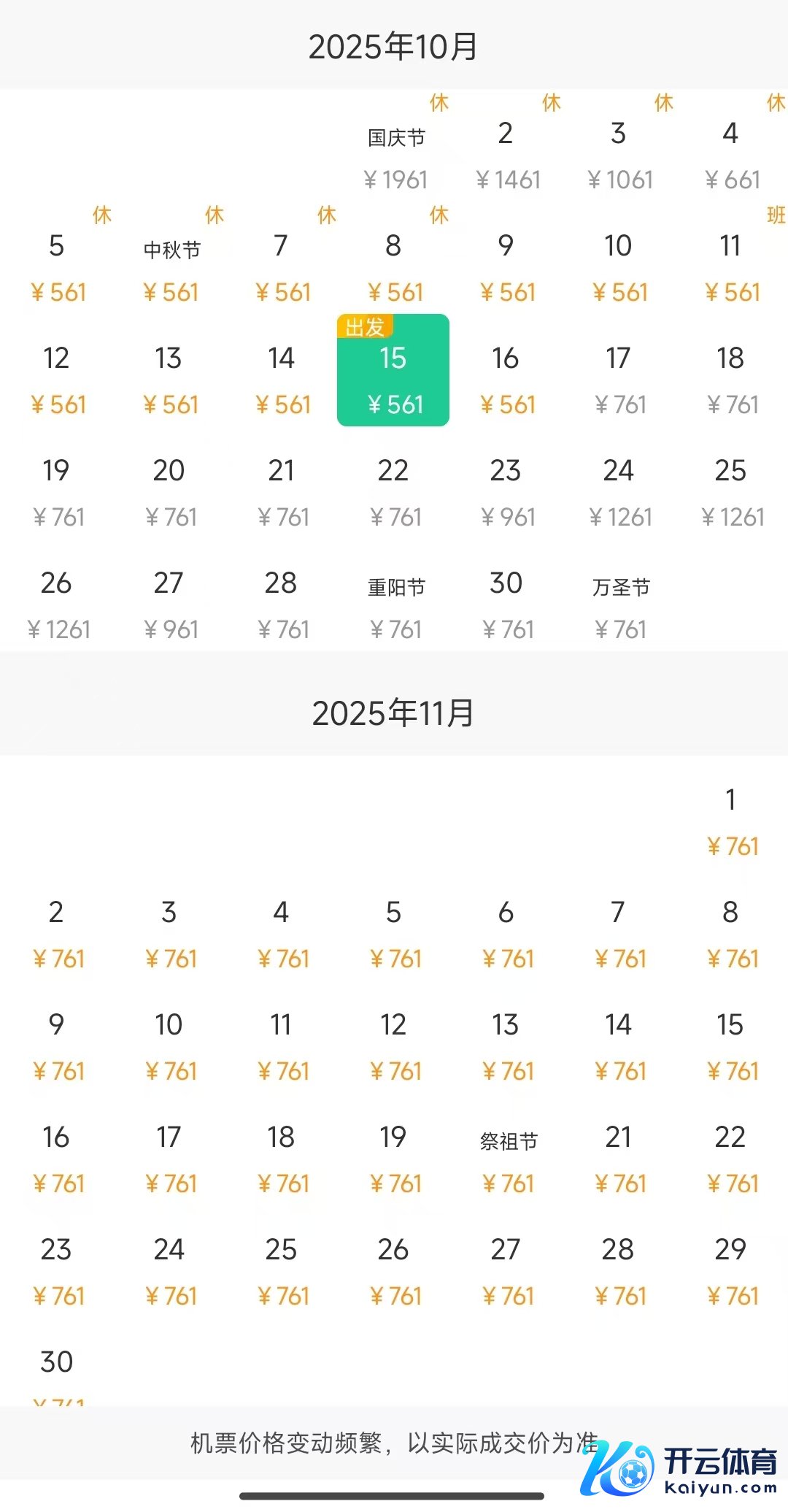Select November 1 as the date
The height and width of the screenshot is (1512, 788).
pyautogui.click(x=731, y=821)
